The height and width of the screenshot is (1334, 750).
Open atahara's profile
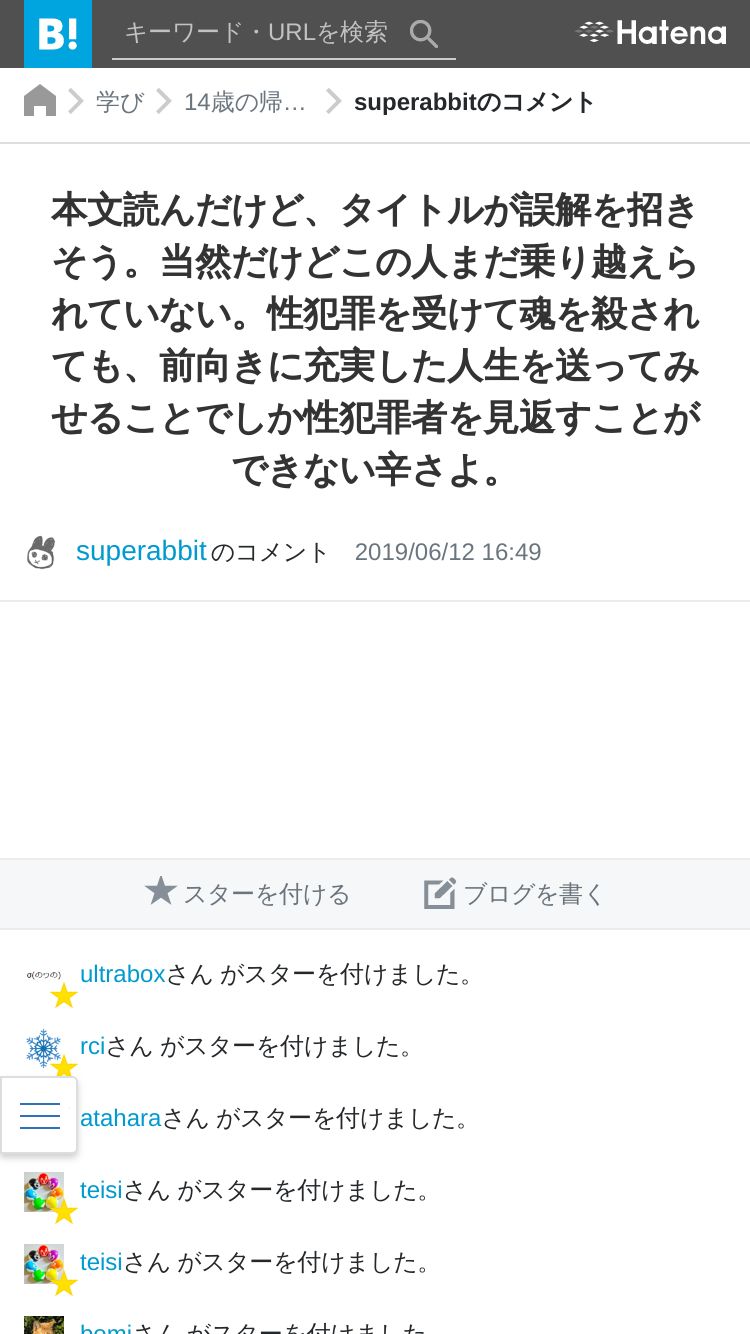120,1118
